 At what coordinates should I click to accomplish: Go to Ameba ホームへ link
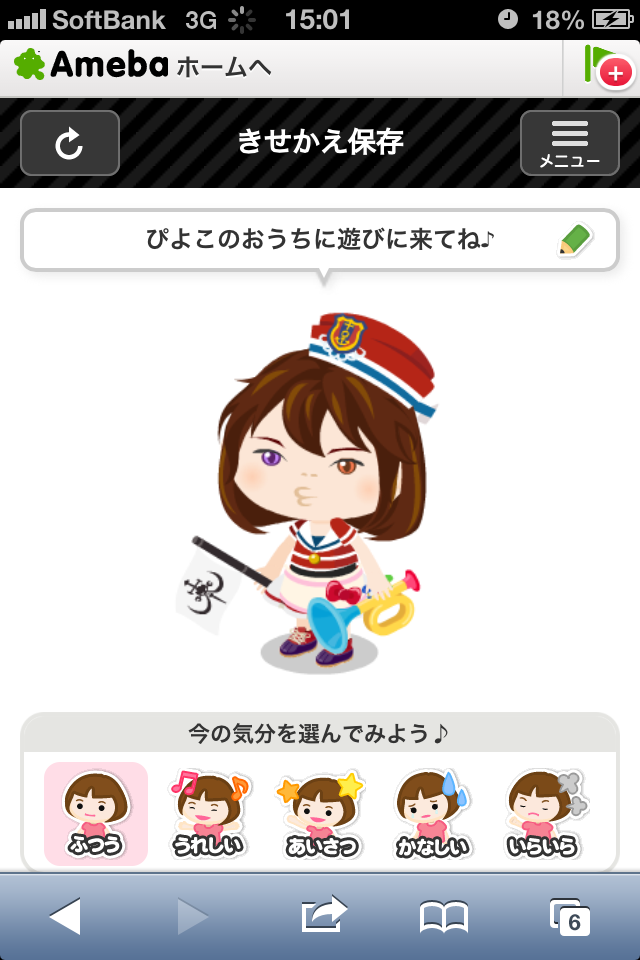click(144, 67)
